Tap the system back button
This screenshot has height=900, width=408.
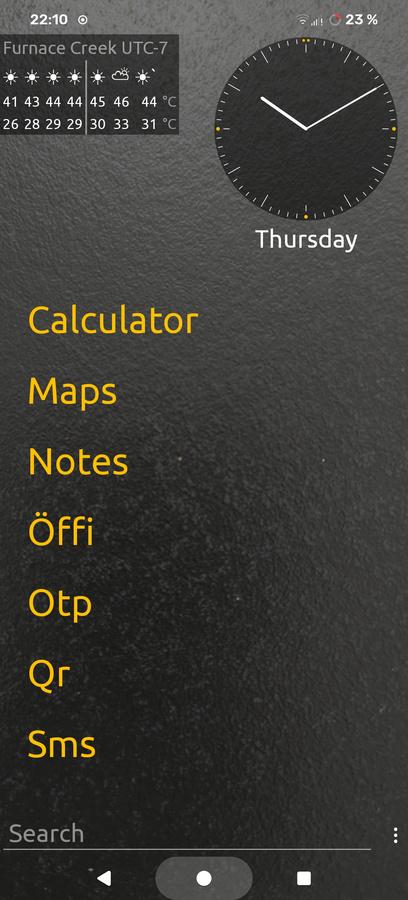[104, 878]
